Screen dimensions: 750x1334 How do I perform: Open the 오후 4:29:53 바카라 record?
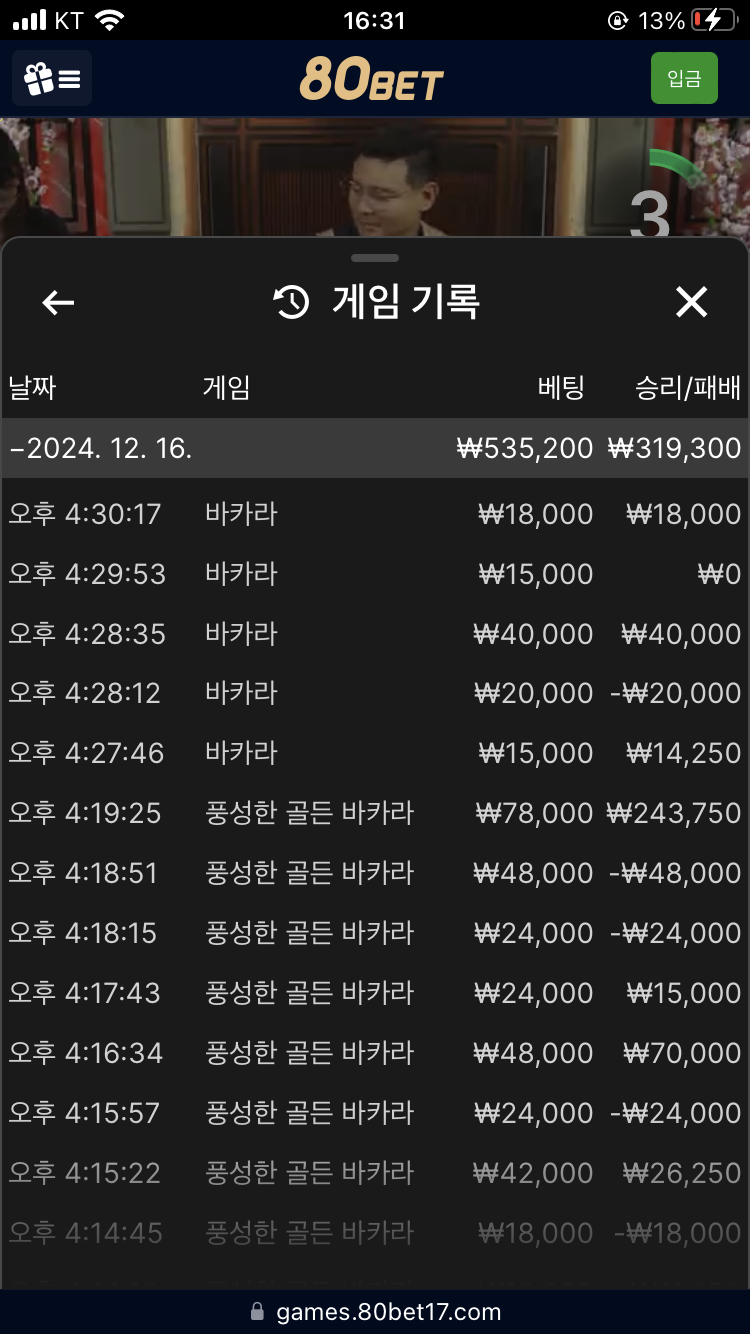click(375, 574)
